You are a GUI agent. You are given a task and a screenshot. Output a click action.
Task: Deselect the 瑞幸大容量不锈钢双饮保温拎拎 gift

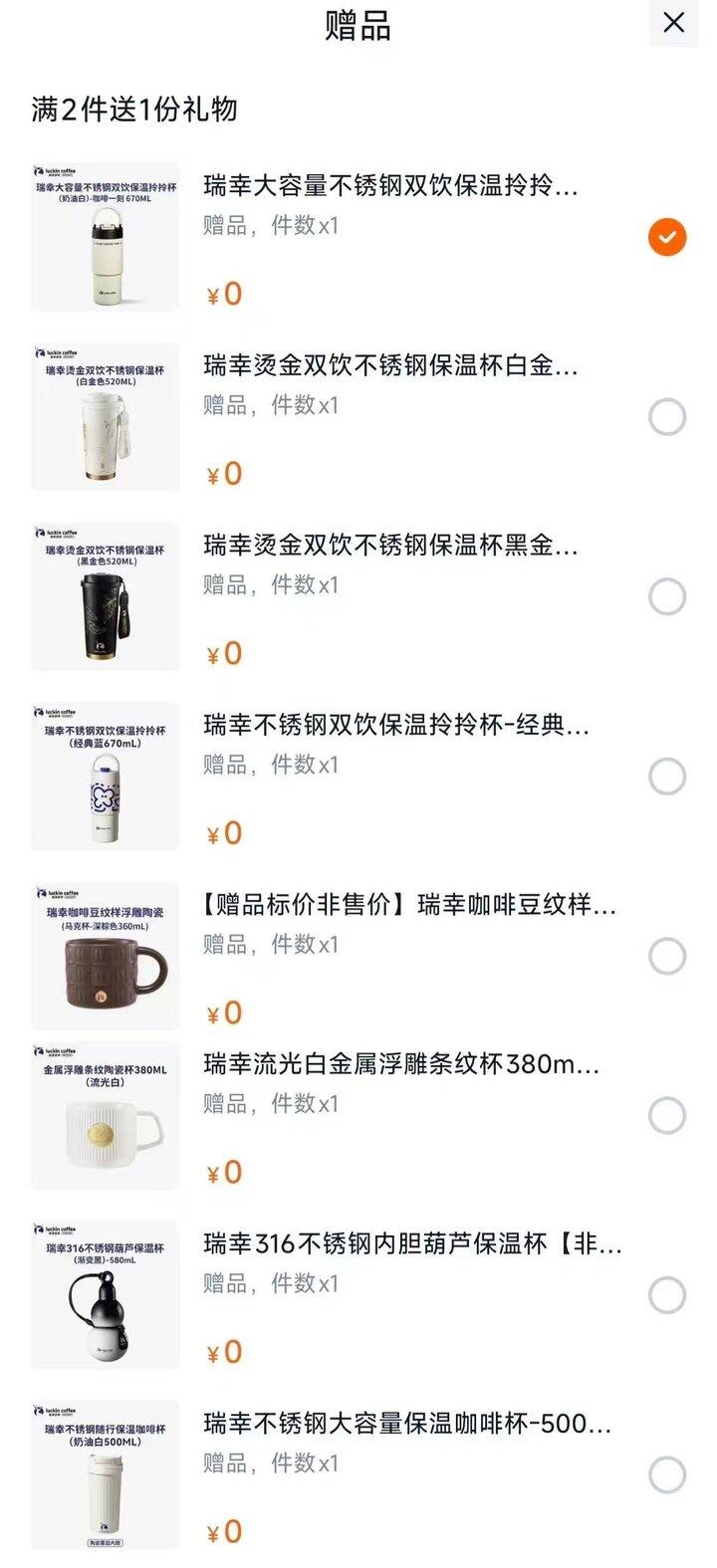click(667, 237)
